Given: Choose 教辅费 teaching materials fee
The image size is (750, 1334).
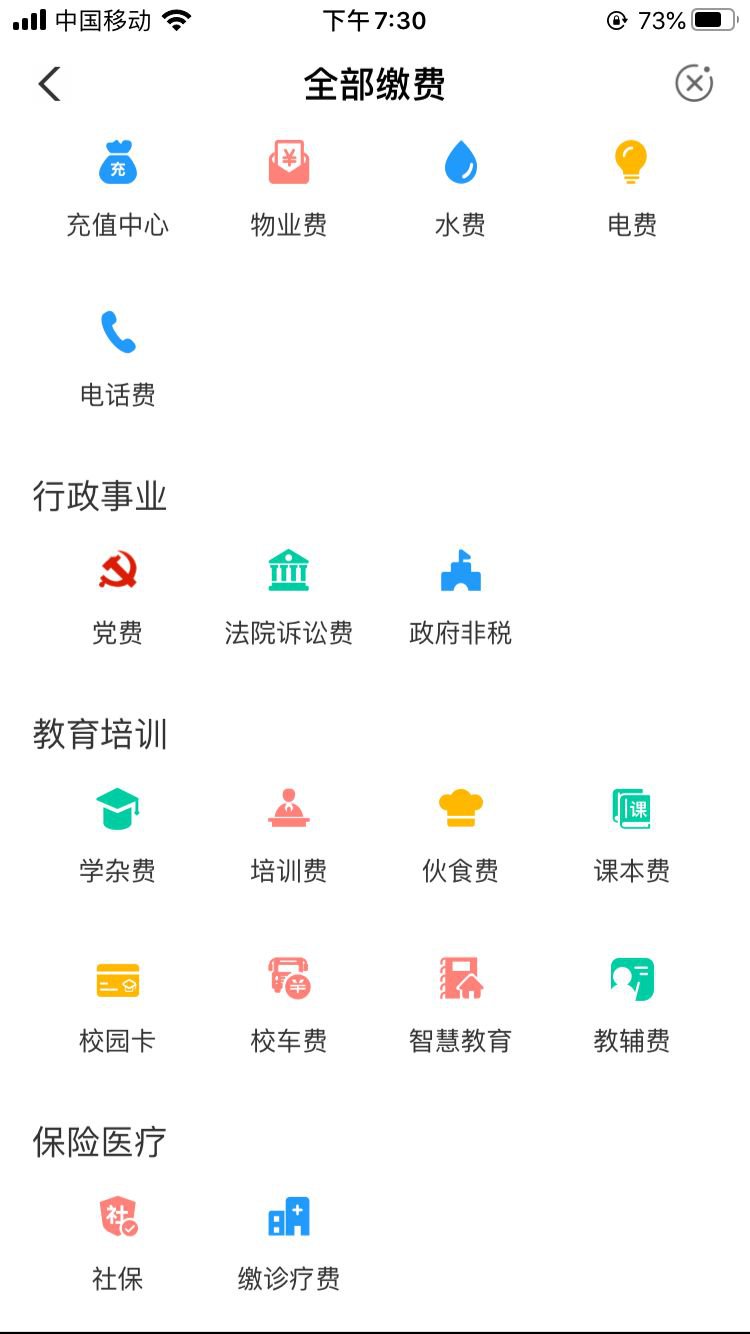Looking at the screenshot, I should coord(632,1004).
